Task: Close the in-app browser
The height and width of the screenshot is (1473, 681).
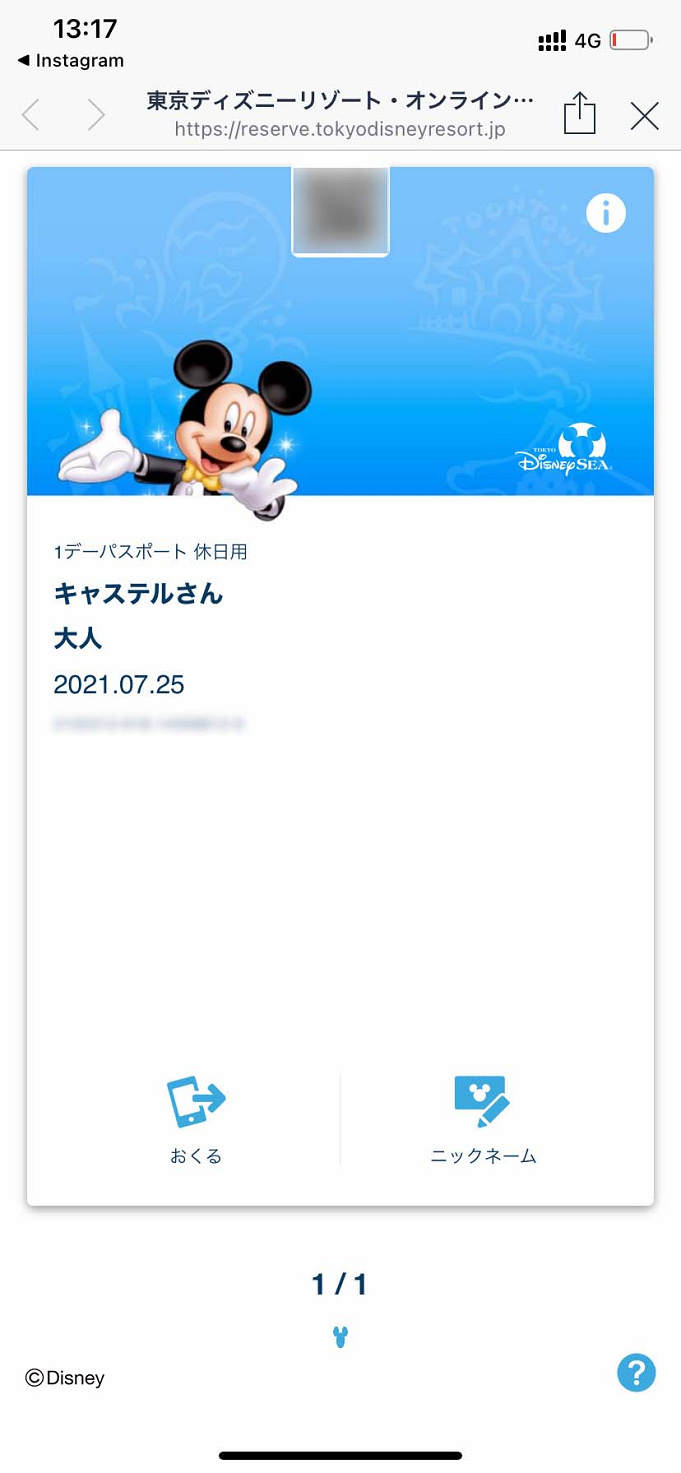Action: click(645, 116)
